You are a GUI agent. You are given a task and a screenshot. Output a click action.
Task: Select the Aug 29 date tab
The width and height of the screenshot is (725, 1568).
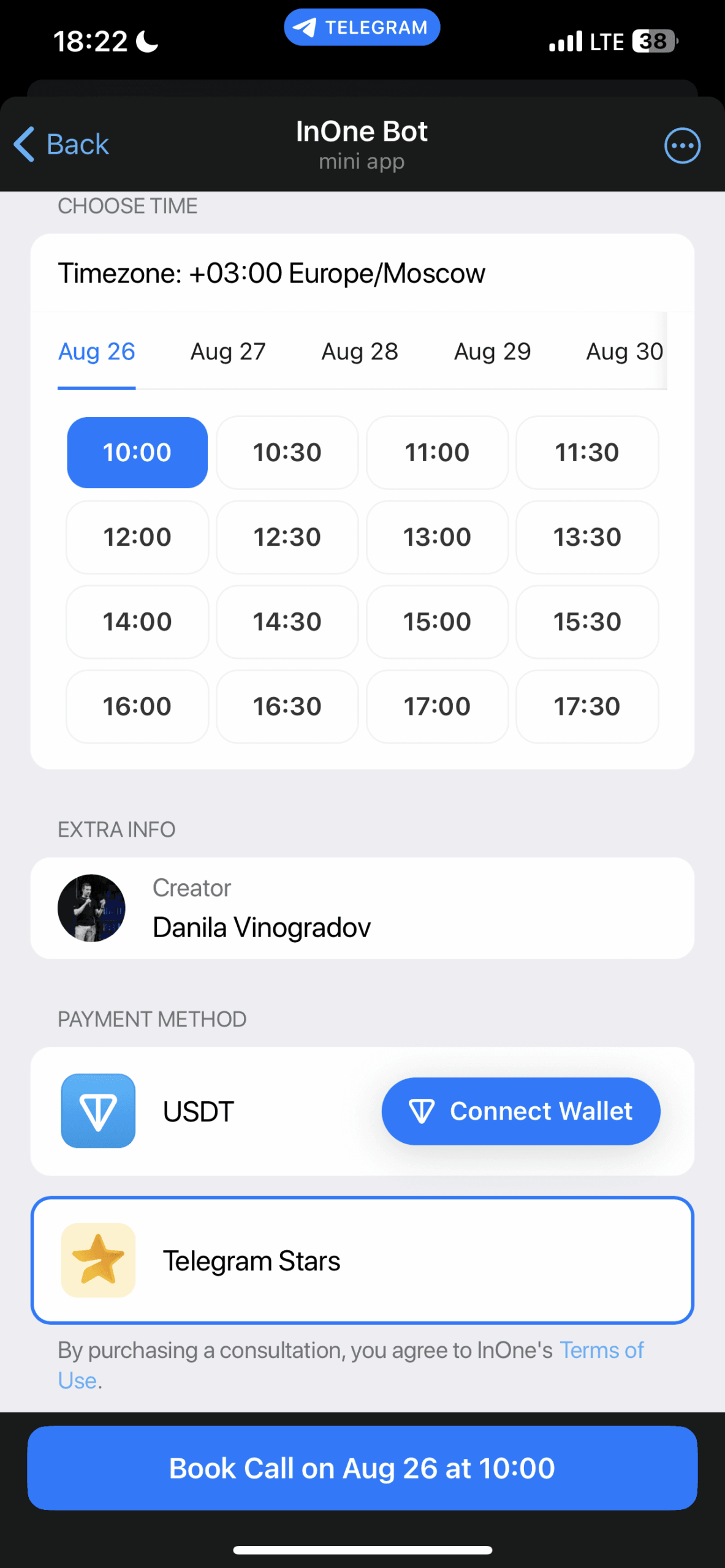(492, 352)
